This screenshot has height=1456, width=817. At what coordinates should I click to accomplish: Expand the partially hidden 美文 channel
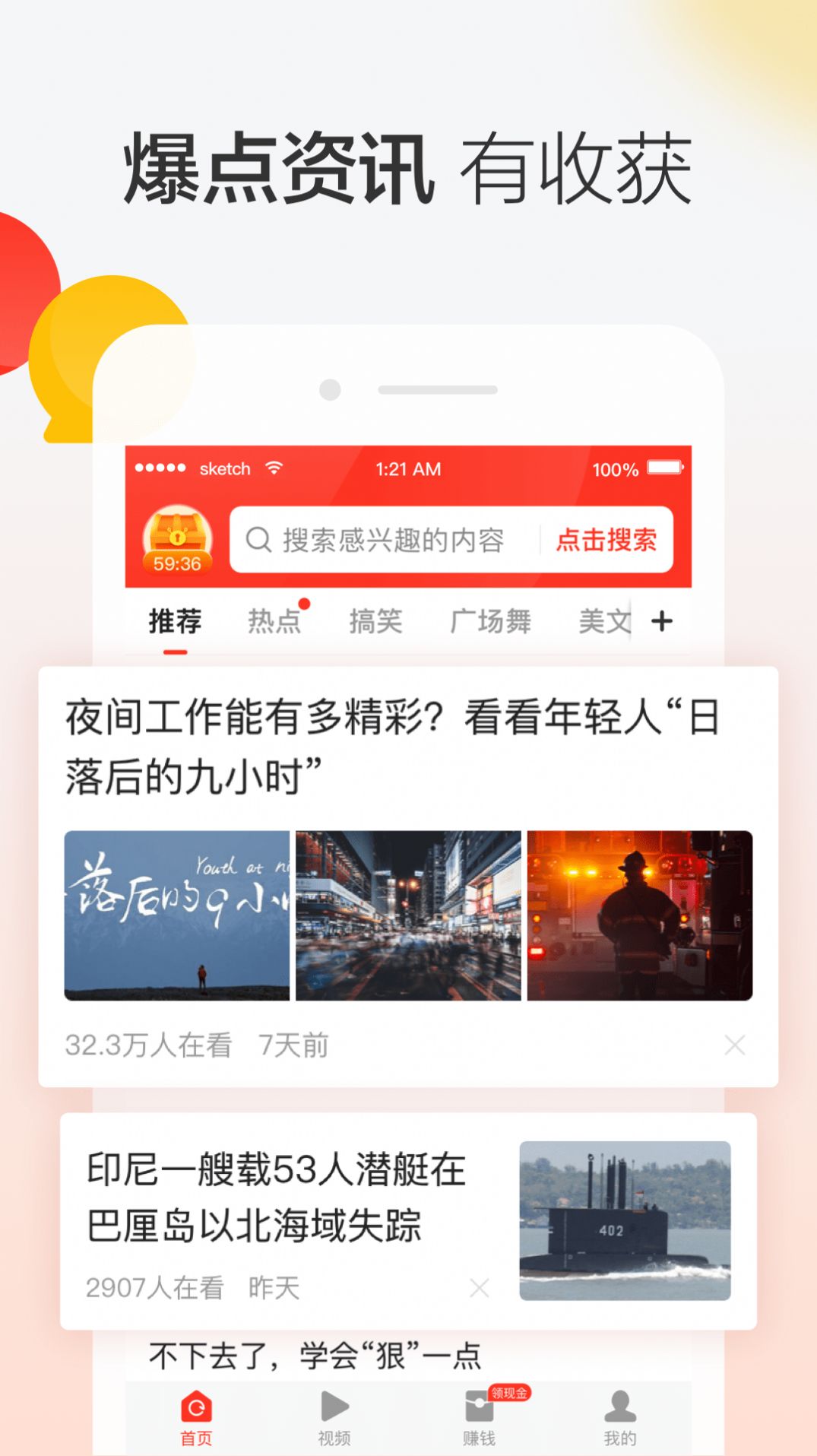[604, 620]
